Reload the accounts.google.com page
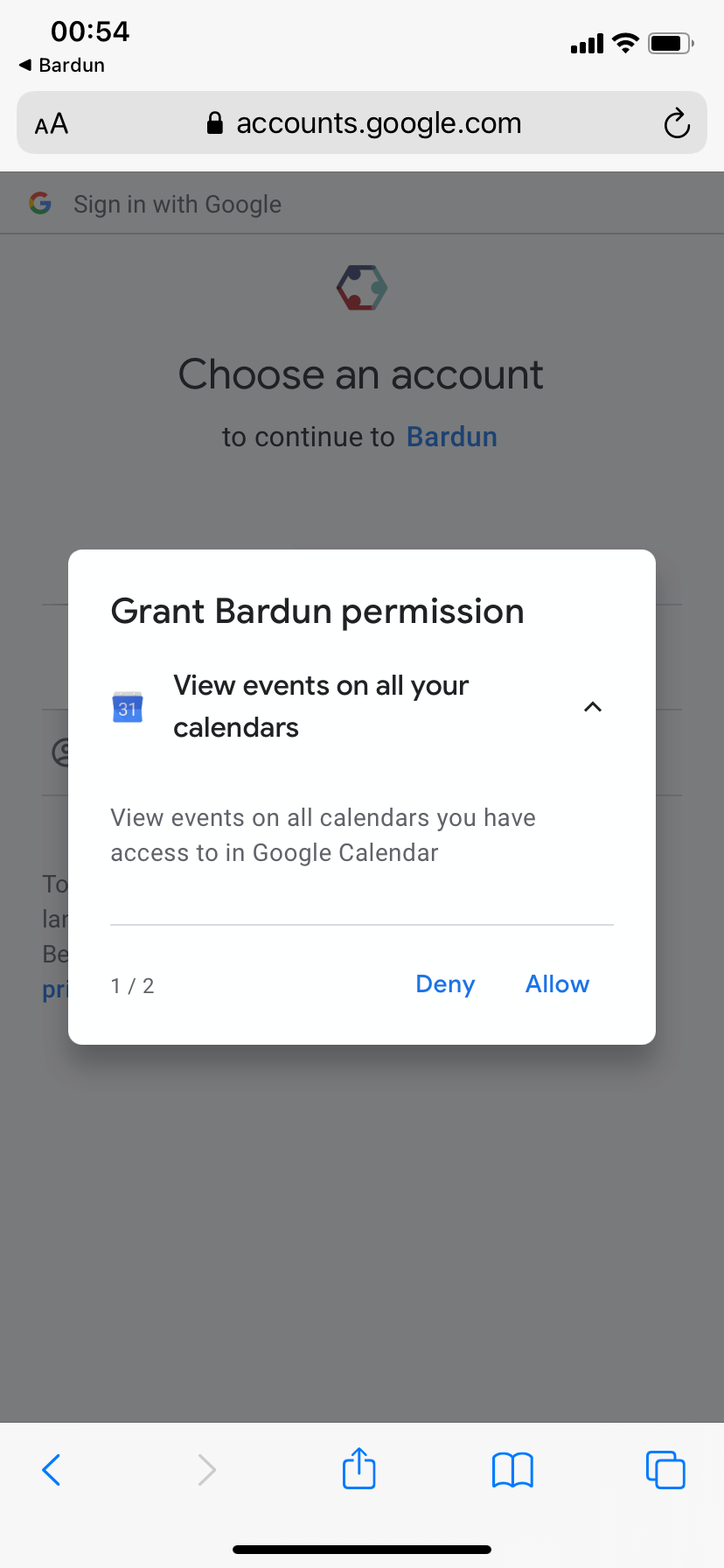724x1568 pixels. [676, 123]
